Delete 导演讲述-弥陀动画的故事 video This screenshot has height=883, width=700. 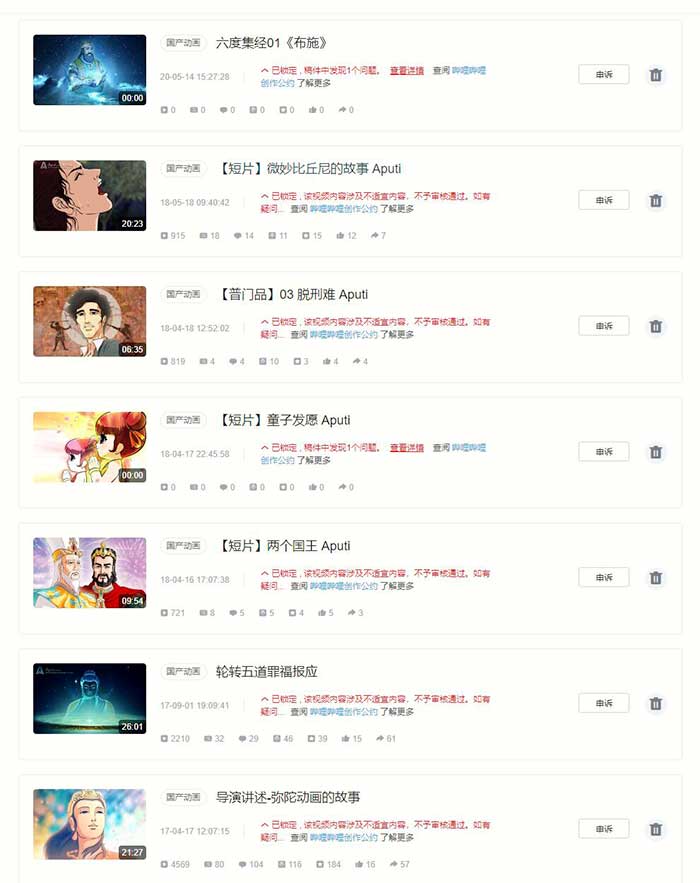[x=656, y=829]
